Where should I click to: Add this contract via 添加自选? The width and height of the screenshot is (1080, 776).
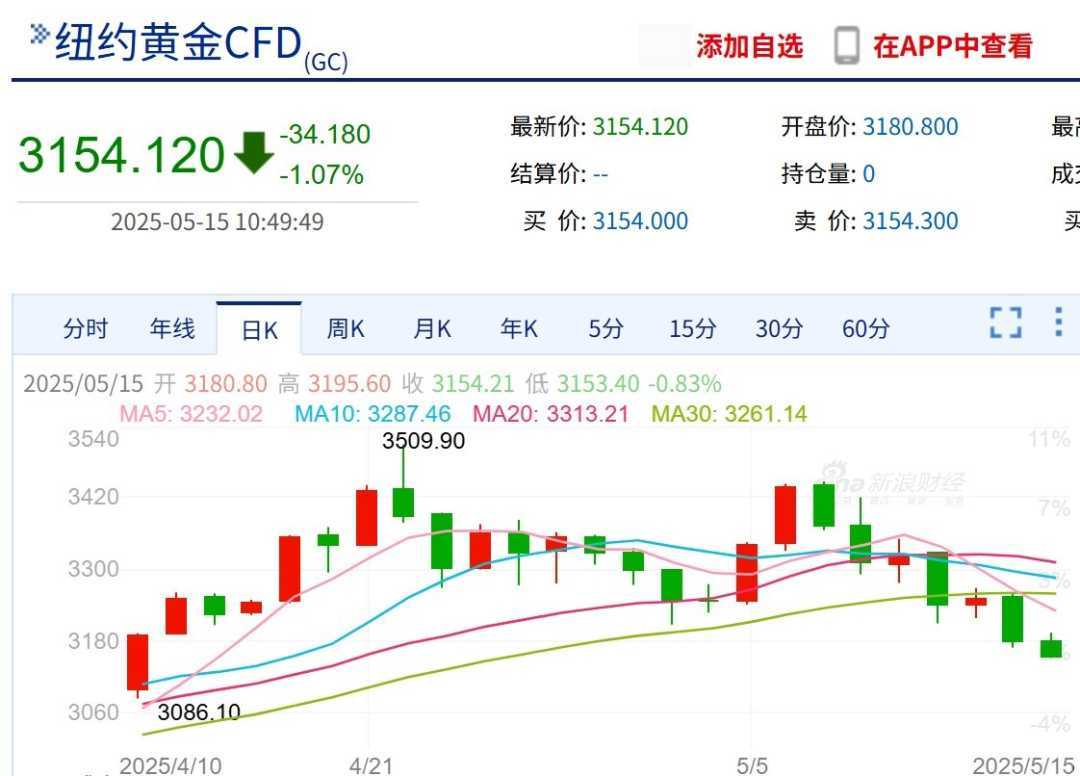pos(749,46)
